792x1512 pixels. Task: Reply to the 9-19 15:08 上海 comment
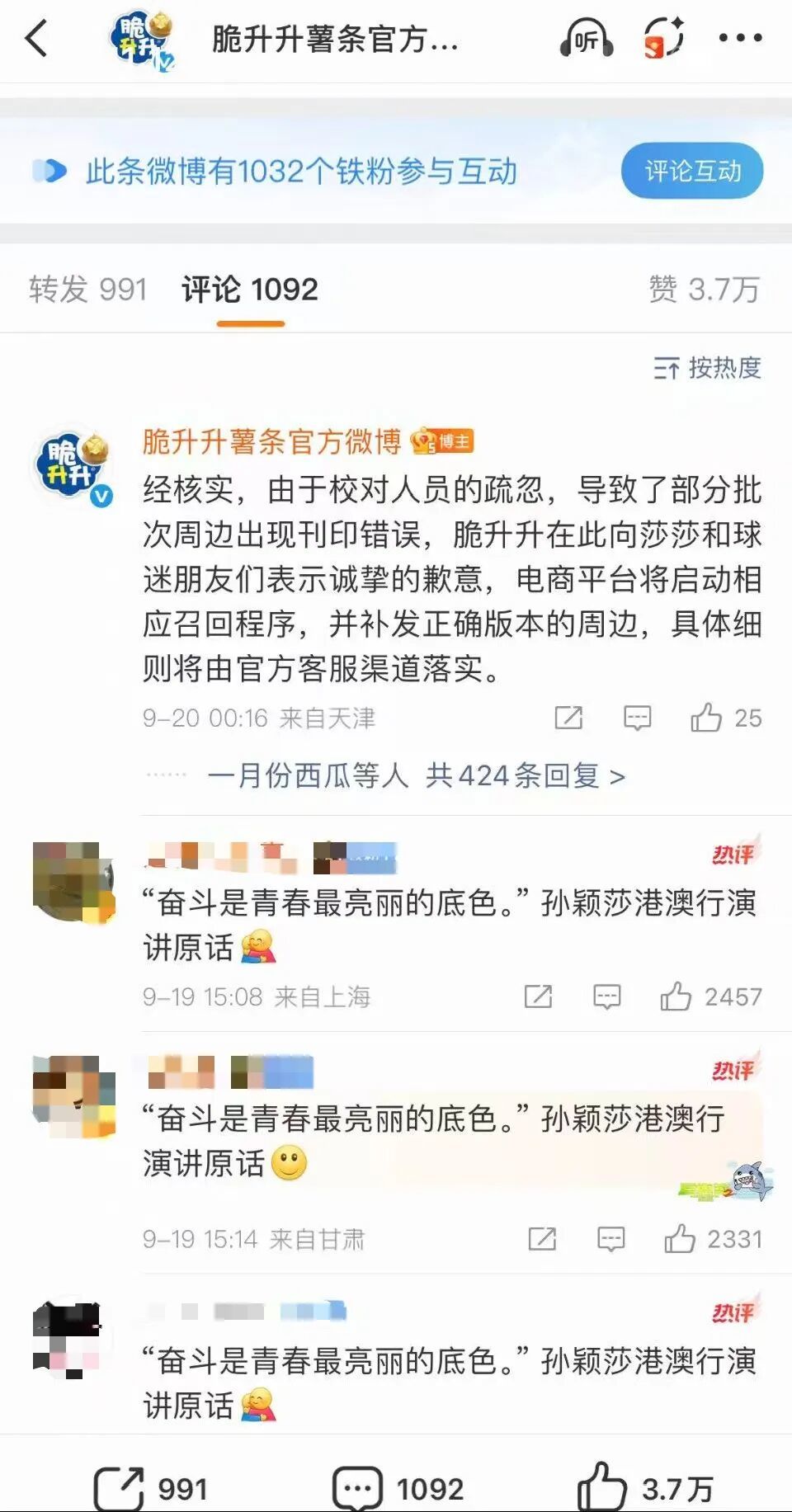[606, 996]
